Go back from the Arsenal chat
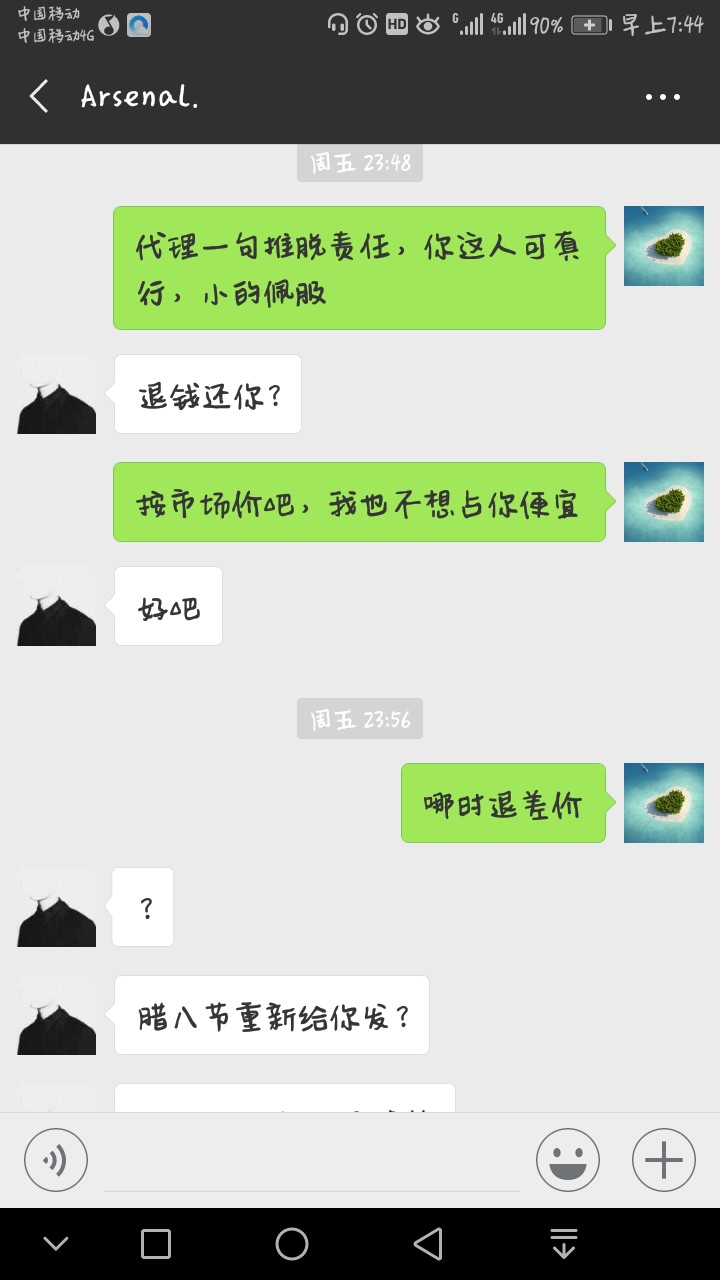Viewport: 720px width, 1280px height. click(x=39, y=97)
